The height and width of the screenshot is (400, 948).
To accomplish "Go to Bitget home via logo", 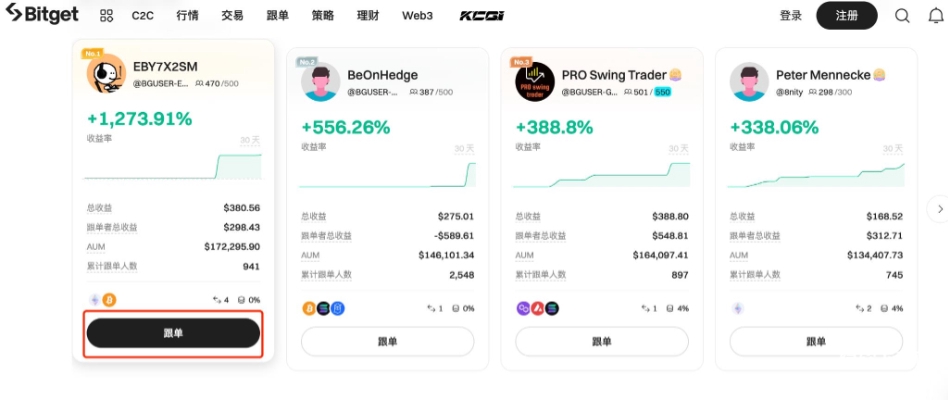I will [42, 15].
